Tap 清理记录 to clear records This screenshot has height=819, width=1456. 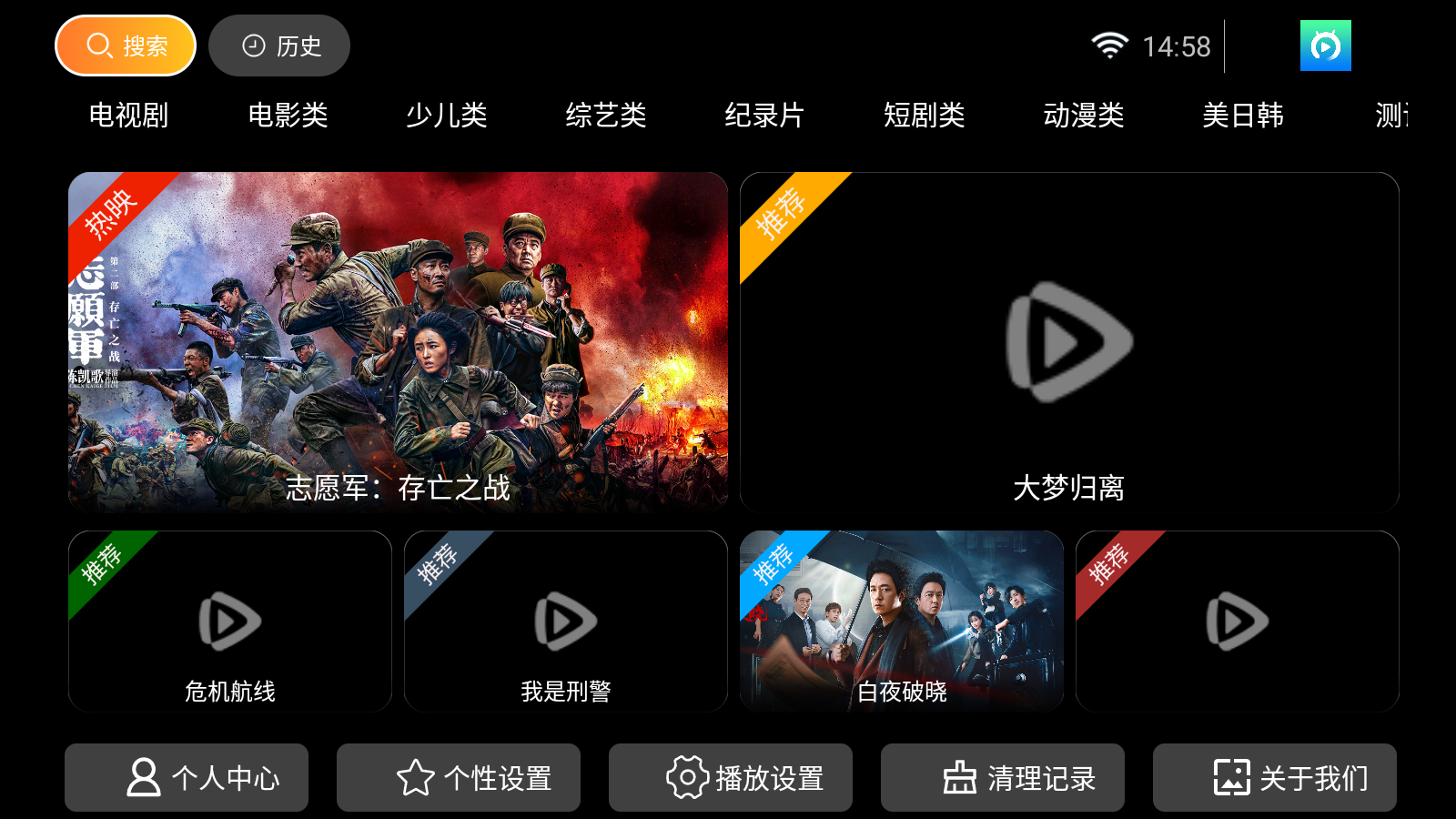[1003, 778]
